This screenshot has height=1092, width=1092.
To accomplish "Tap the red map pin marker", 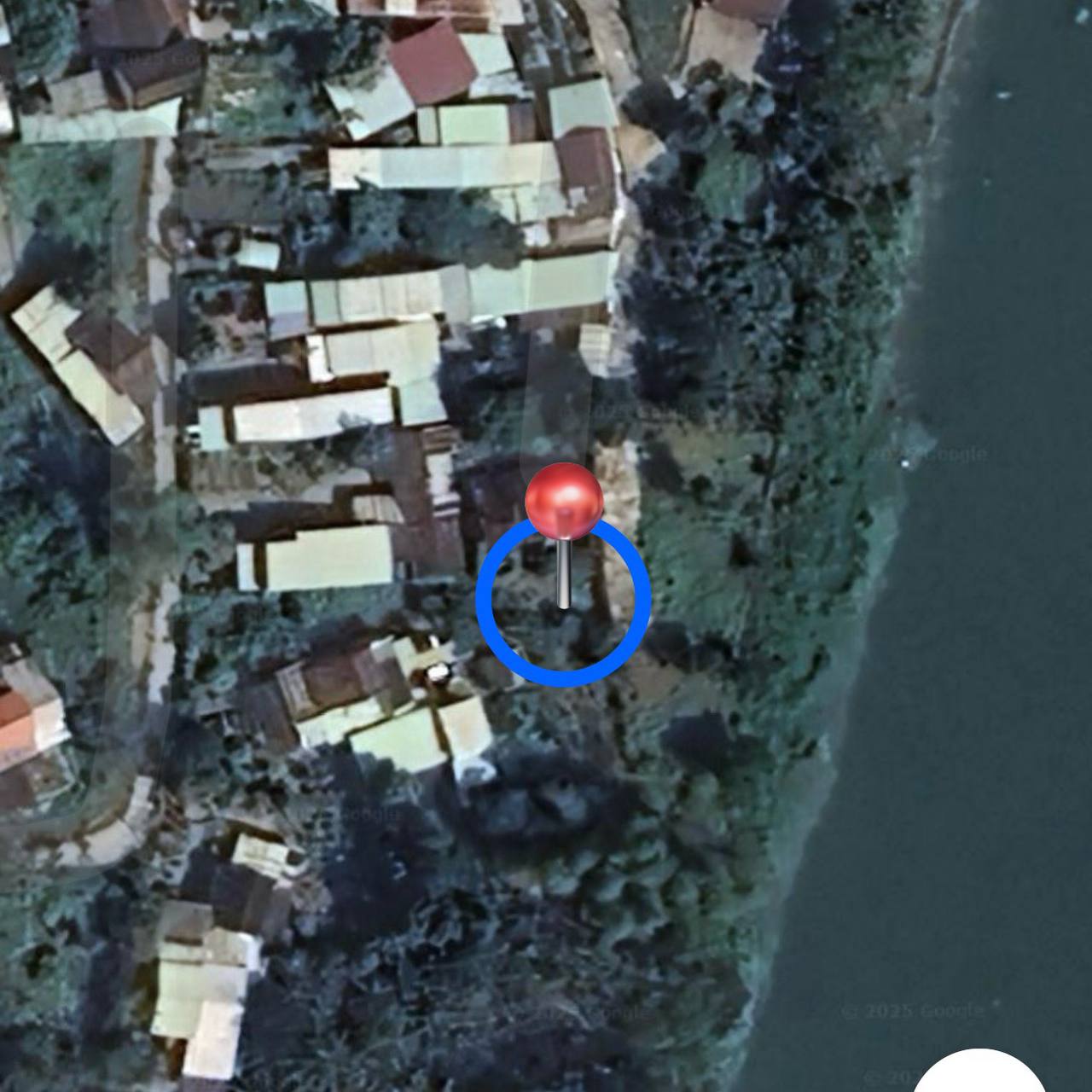I will (x=564, y=503).
